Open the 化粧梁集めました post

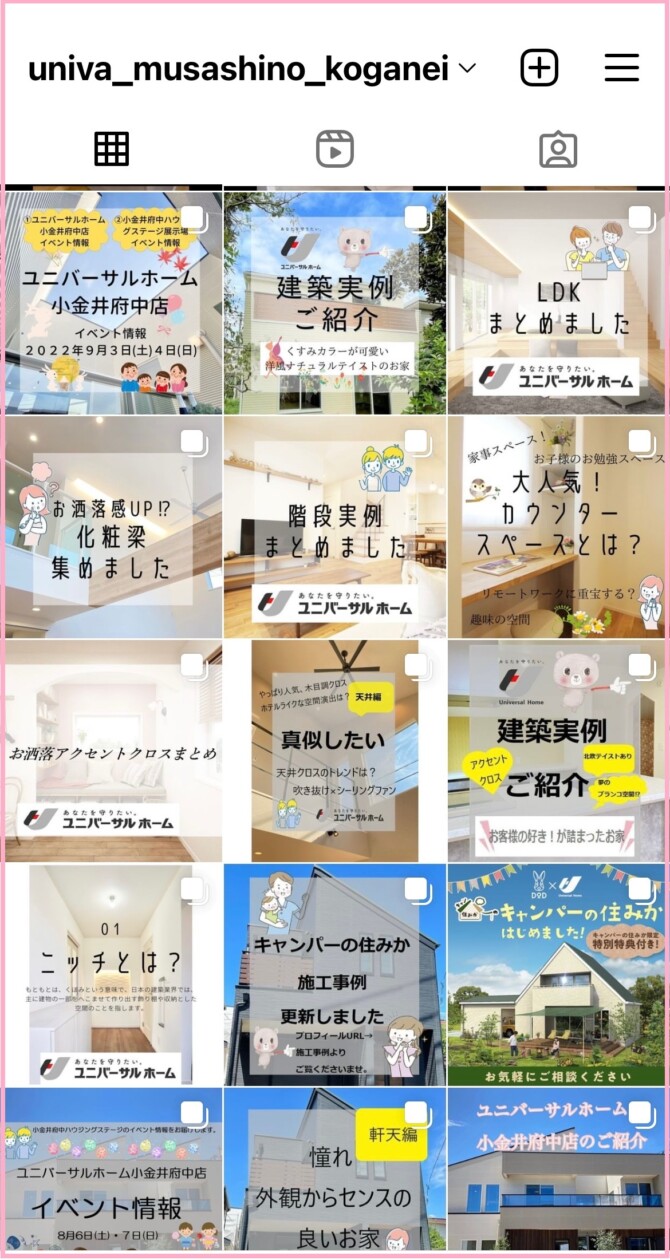112,527
